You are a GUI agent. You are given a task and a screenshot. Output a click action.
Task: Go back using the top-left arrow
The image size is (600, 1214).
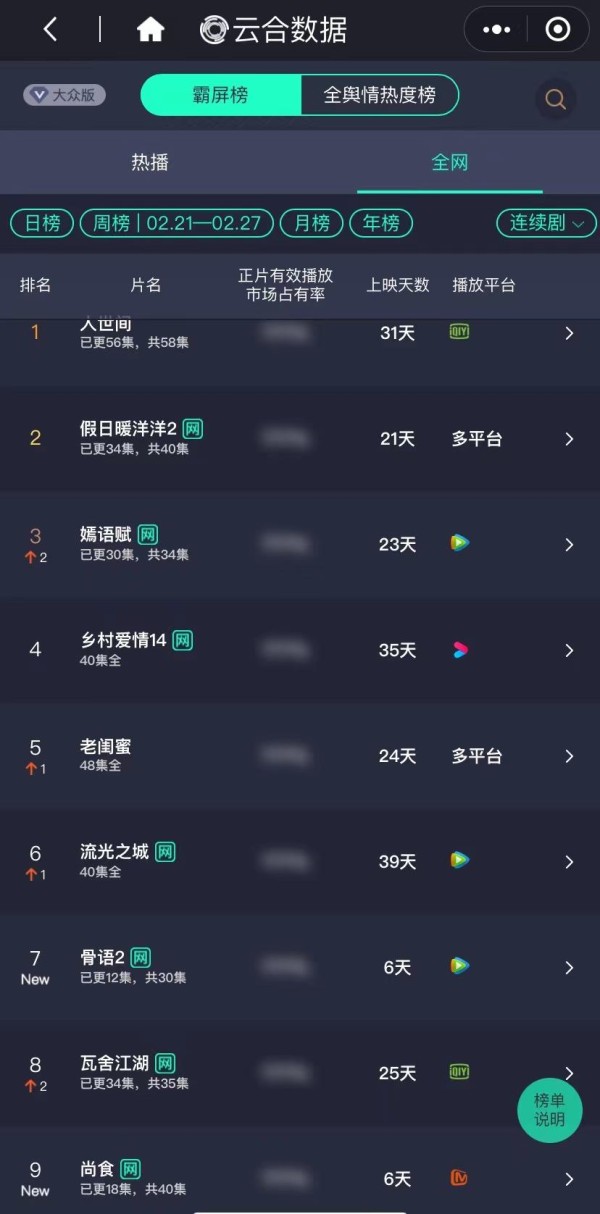(x=50, y=30)
